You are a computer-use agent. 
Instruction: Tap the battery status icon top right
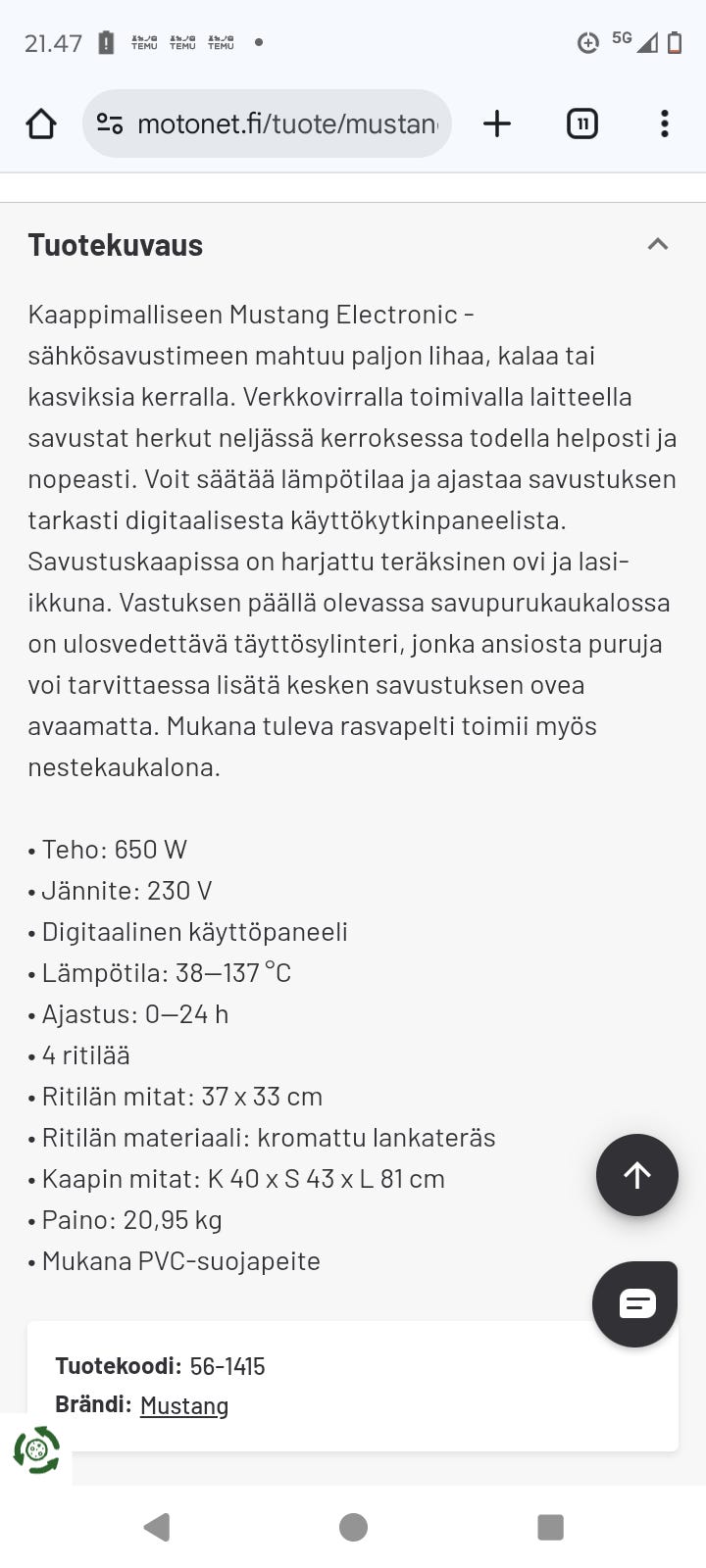coord(676,41)
